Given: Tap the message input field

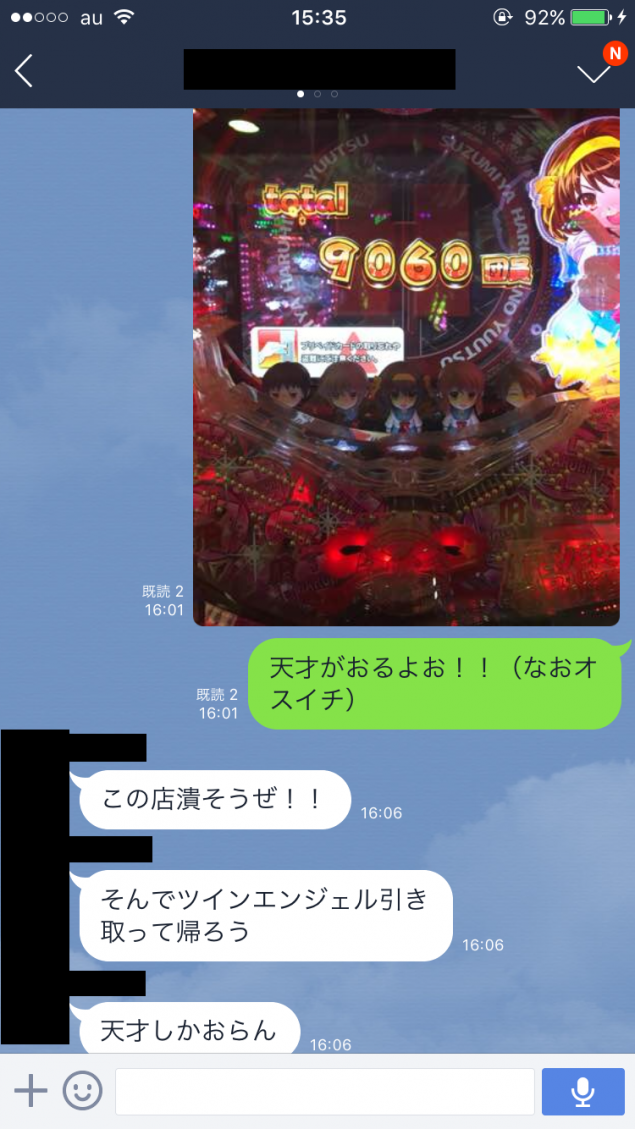Looking at the screenshot, I should pos(325,1091).
